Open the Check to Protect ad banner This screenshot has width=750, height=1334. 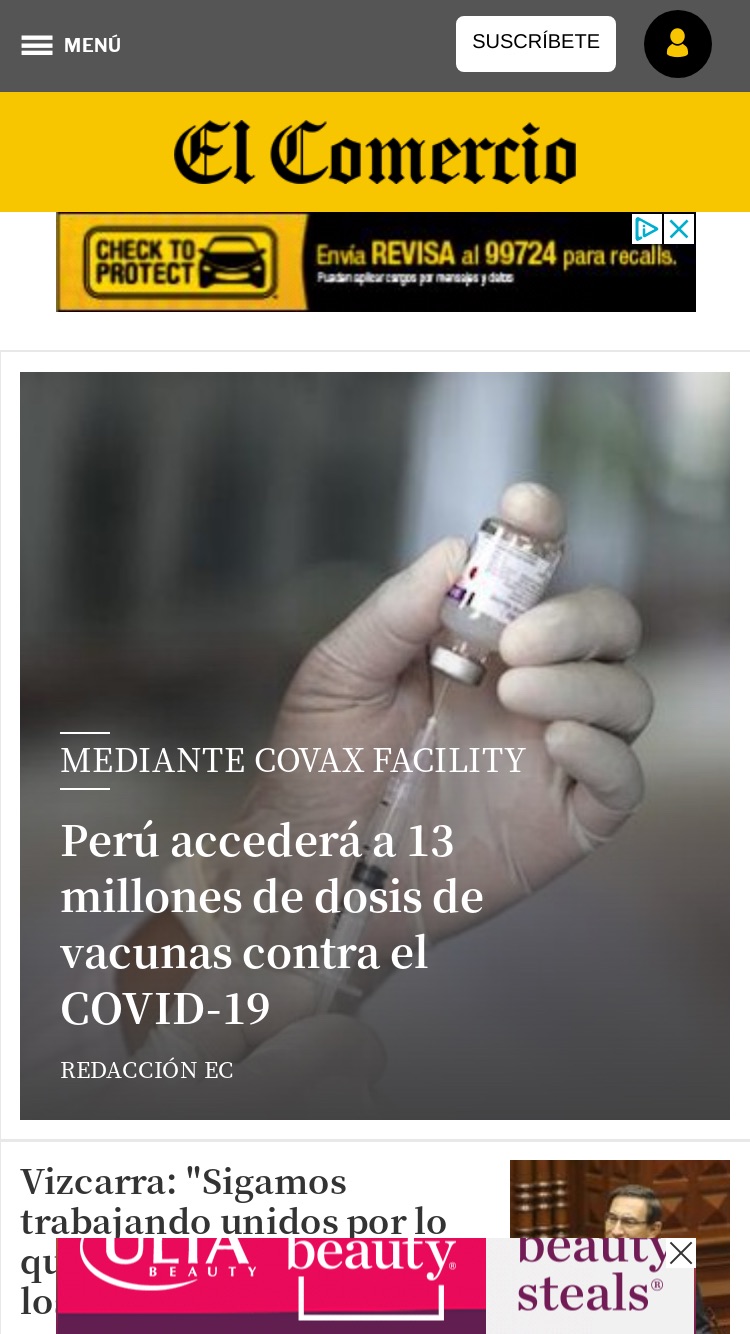tap(343, 263)
